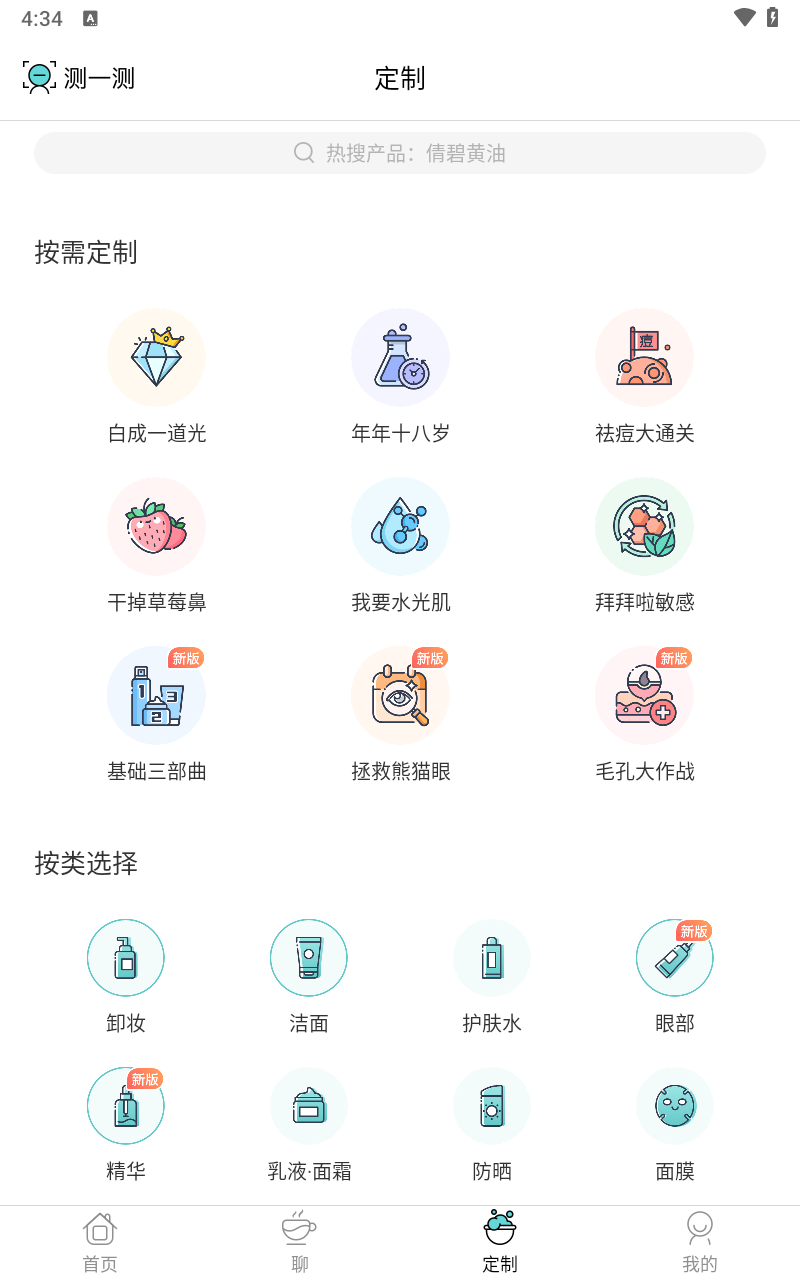This screenshot has width=800, height=1280.
Task: Select the 年年十八岁 anti-aging flask icon
Action: point(400,356)
